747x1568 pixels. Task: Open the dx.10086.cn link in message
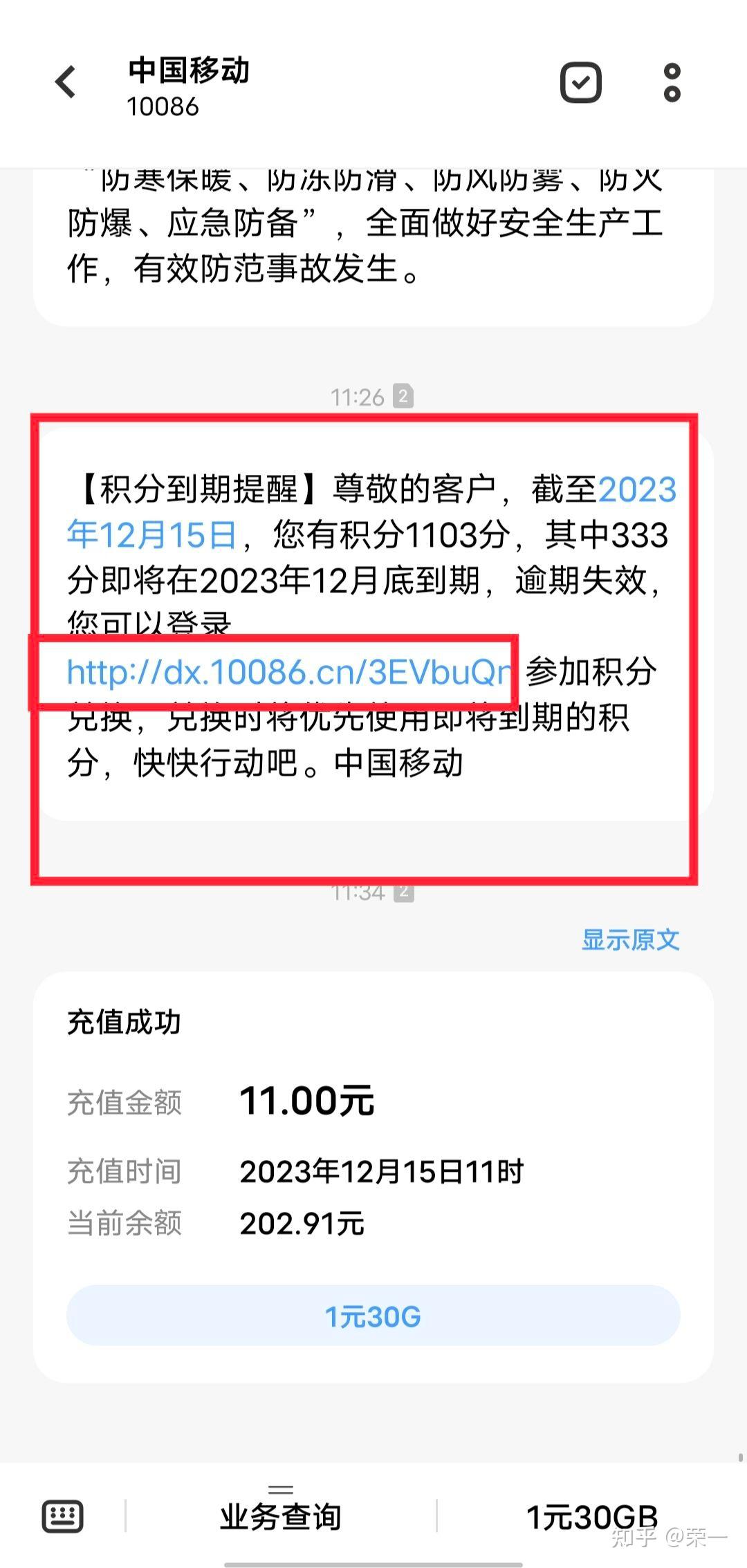pyautogui.click(x=289, y=672)
